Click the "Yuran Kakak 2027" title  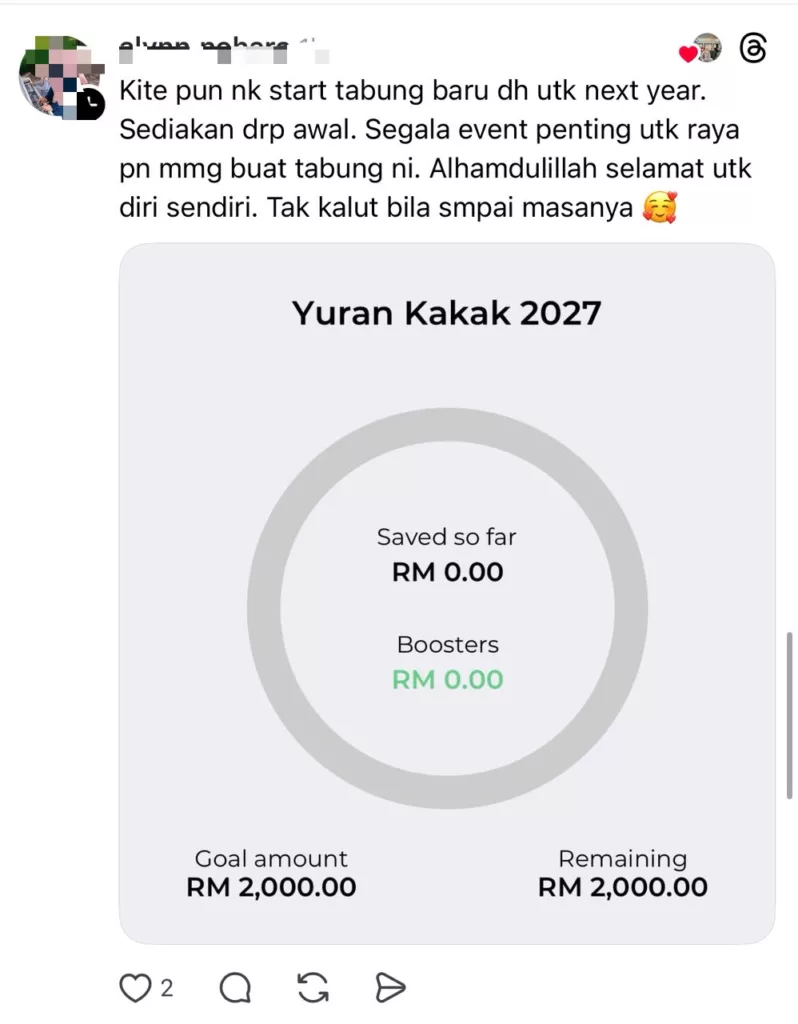coord(447,313)
